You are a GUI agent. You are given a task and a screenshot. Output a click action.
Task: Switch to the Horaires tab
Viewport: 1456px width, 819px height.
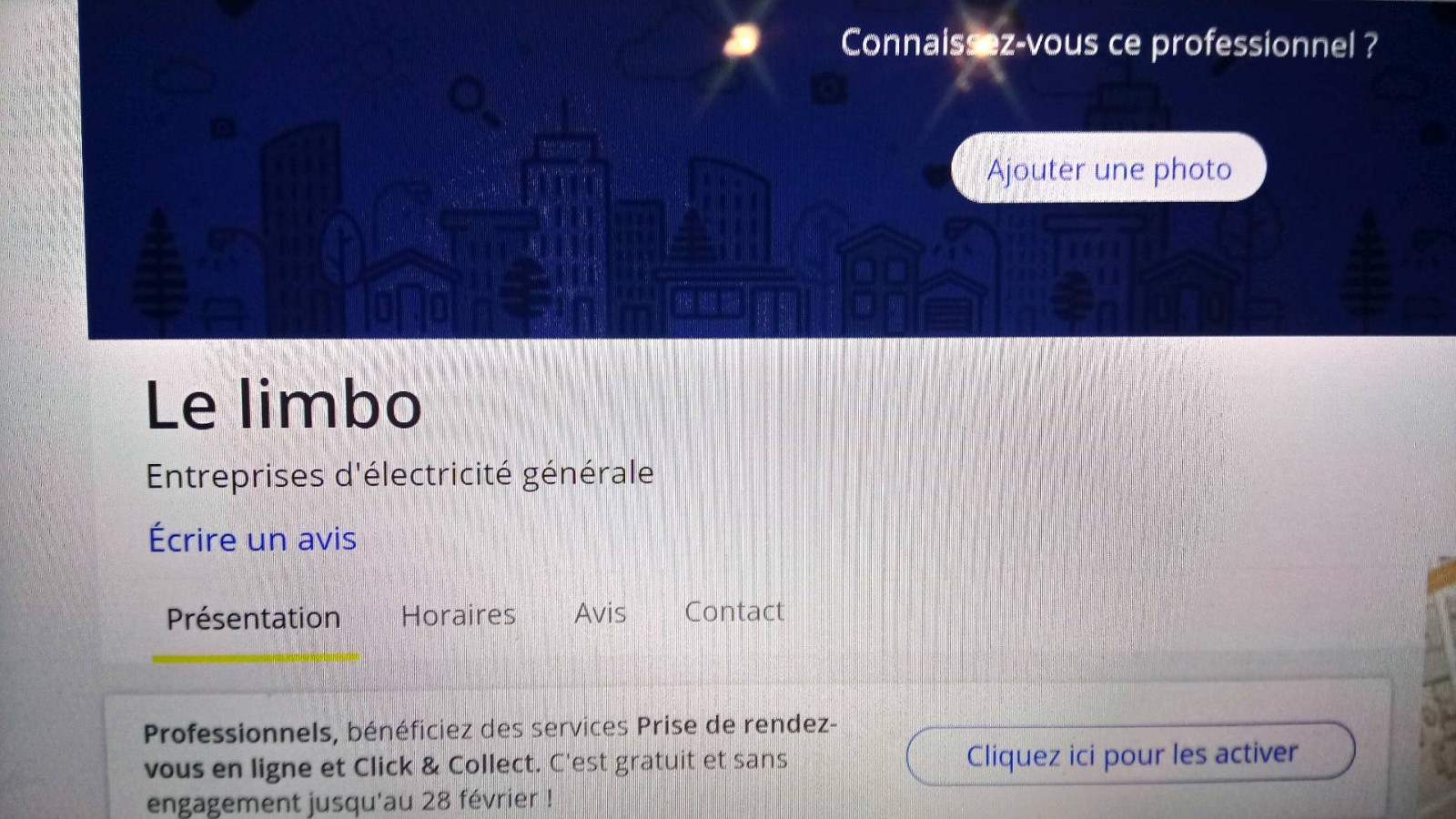tap(459, 615)
